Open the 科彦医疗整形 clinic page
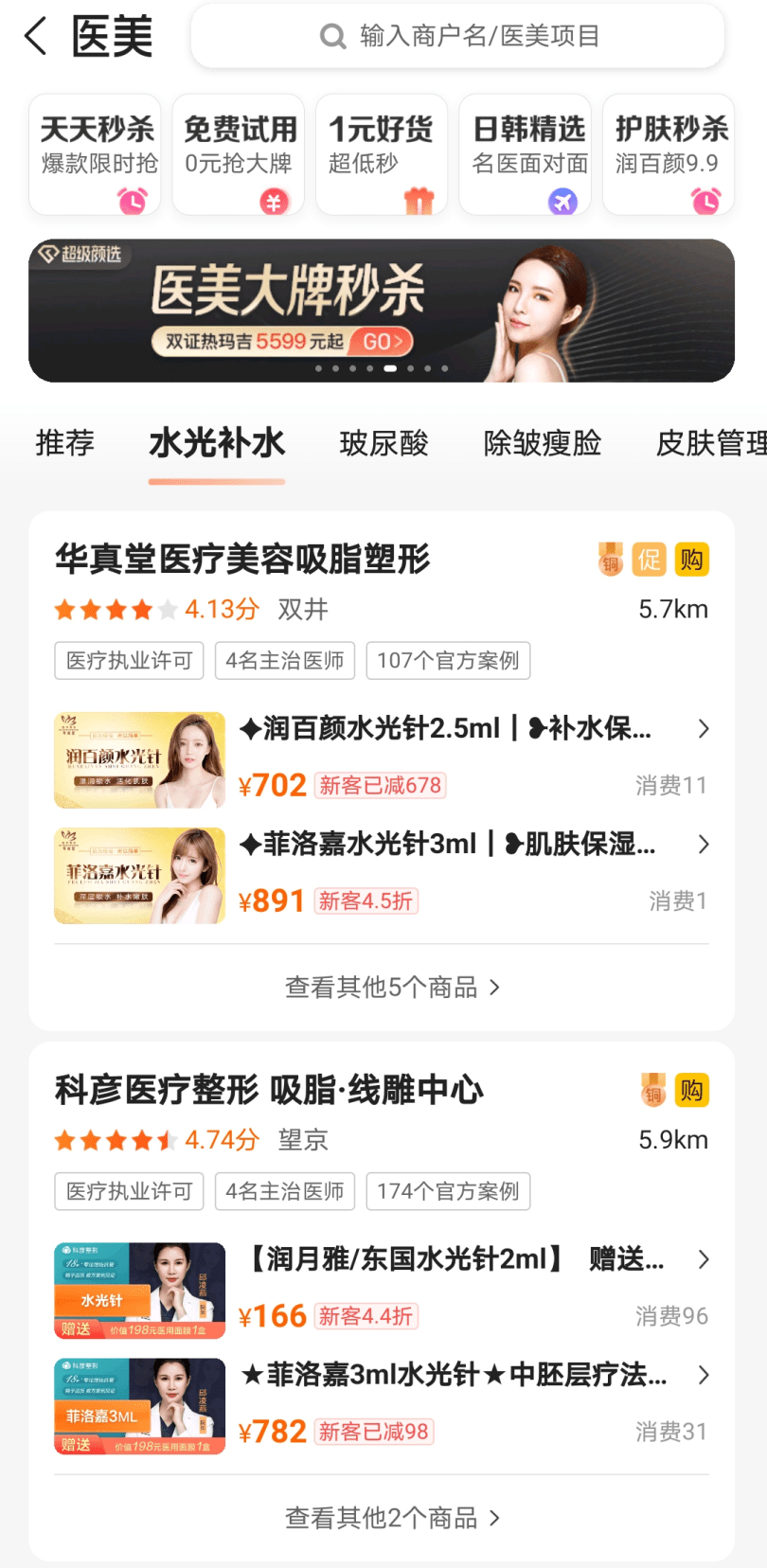The image size is (767, 1568). pos(269,1090)
